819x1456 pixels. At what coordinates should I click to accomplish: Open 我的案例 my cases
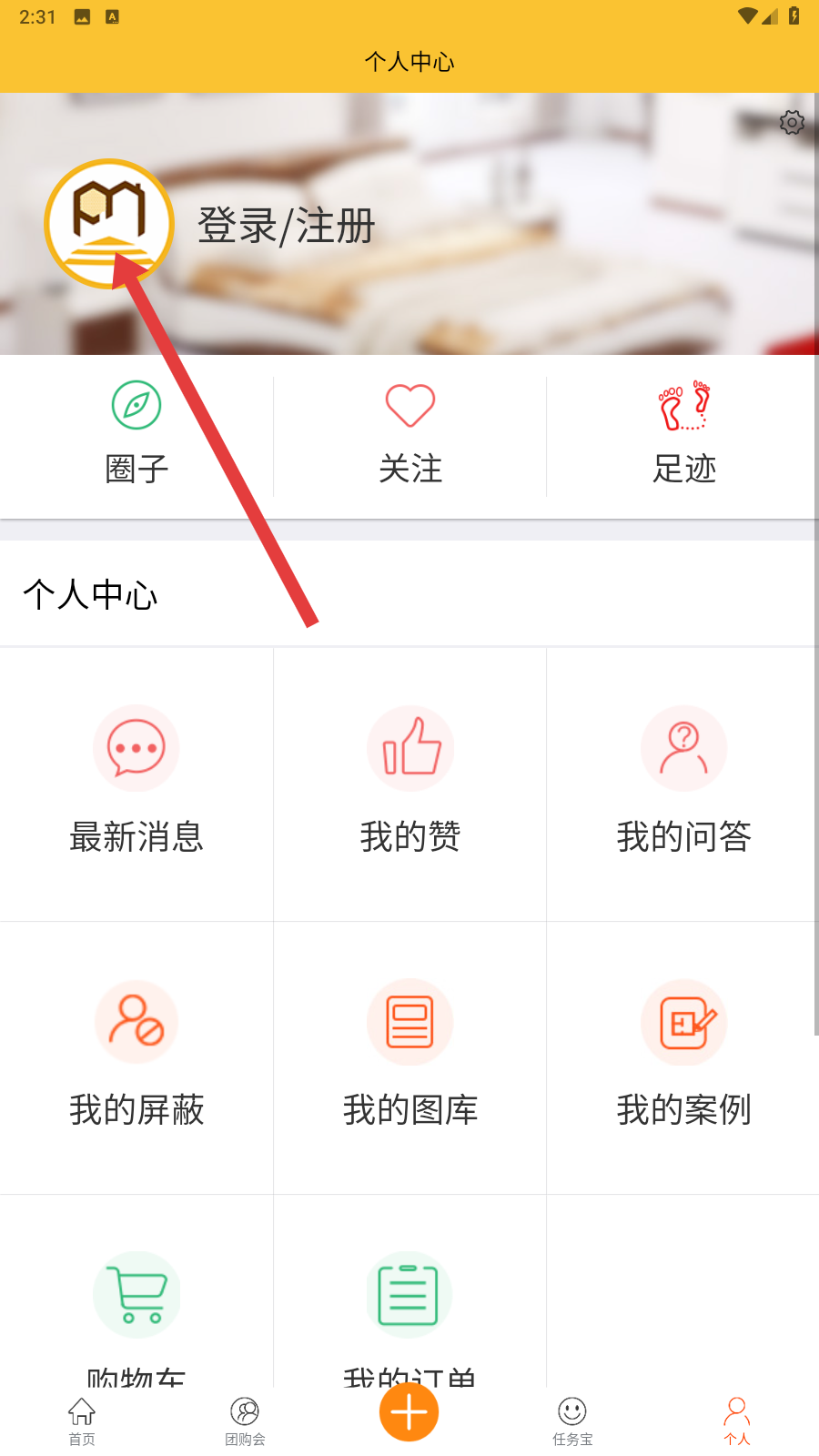tap(683, 1056)
